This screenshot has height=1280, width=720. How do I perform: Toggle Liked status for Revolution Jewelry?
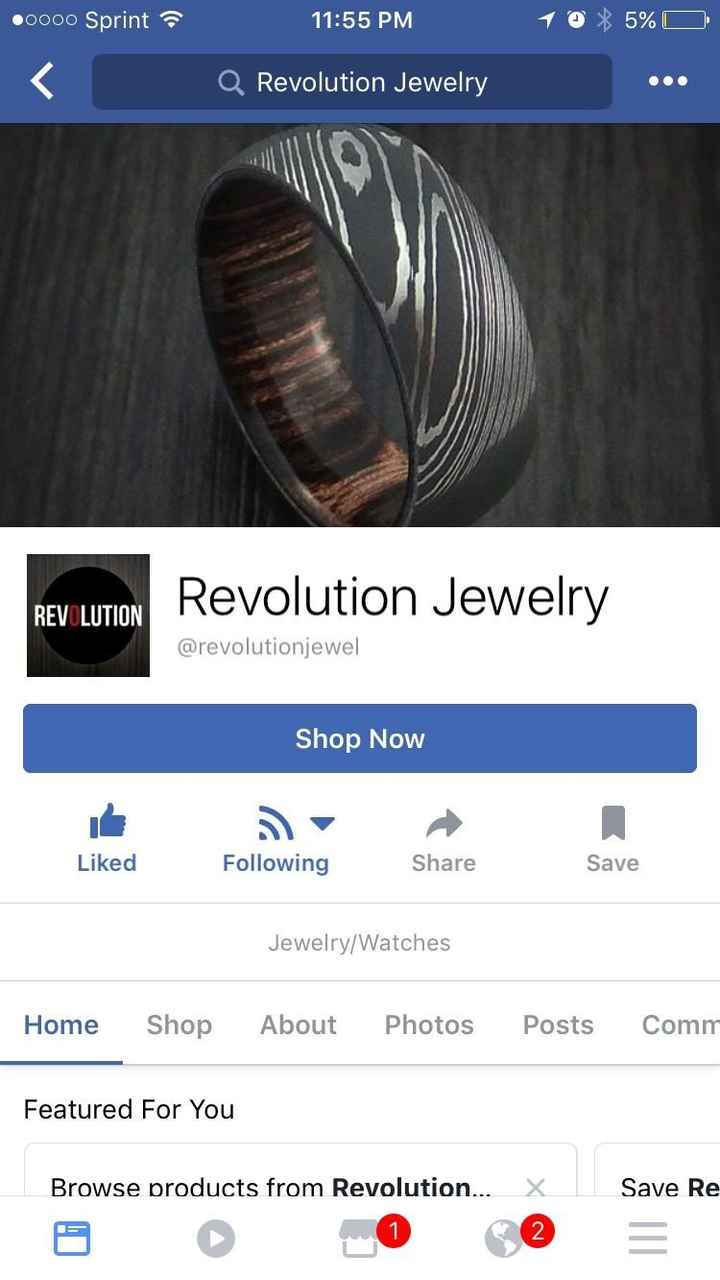106,840
